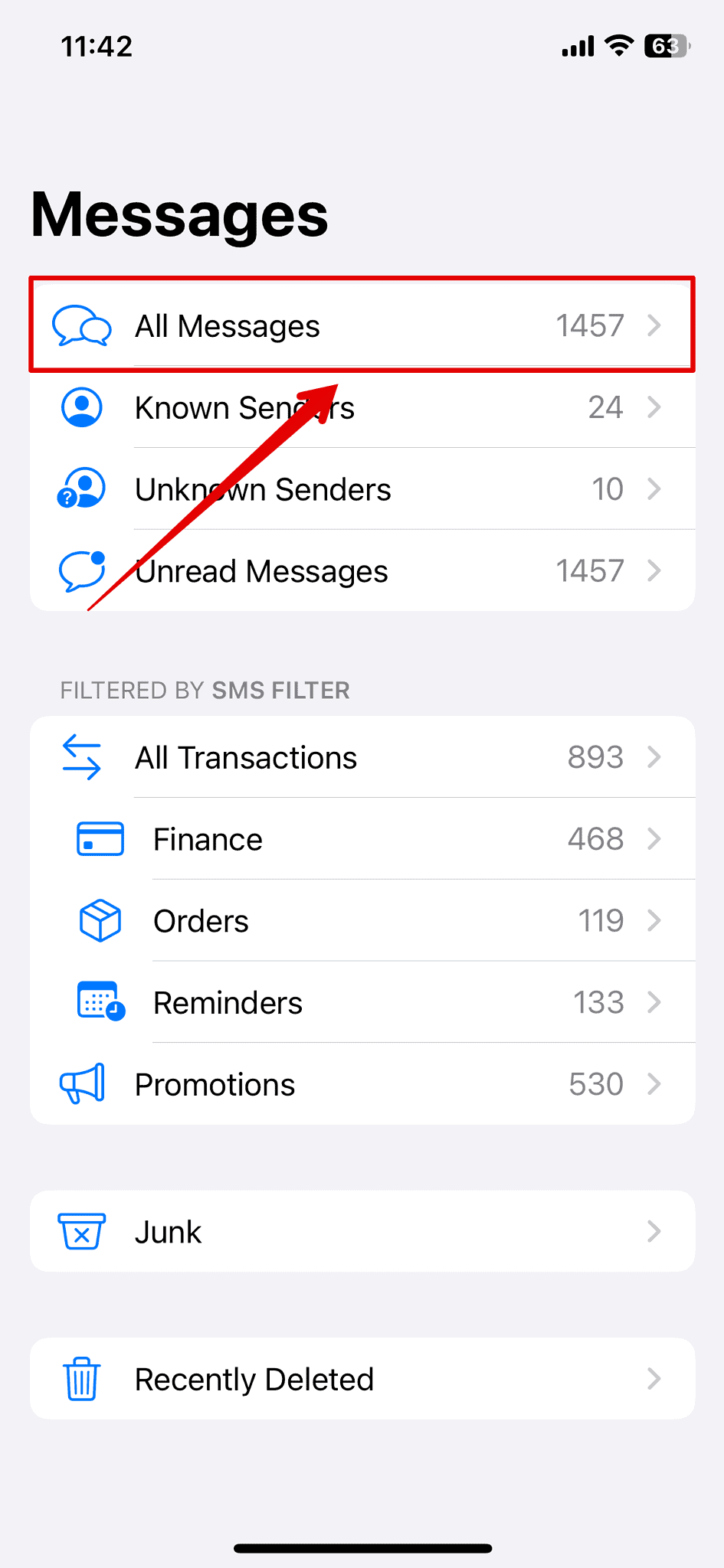This screenshot has width=724, height=1568.
Task: Select the All Transactions arrows icon
Action: pos(82,756)
